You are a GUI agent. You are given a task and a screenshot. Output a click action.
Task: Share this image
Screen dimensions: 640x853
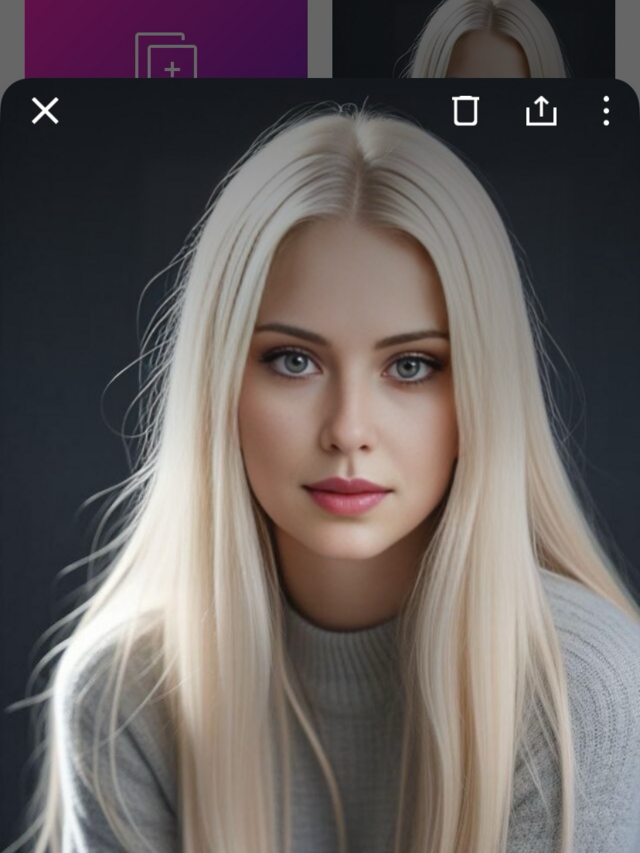(x=541, y=110)
